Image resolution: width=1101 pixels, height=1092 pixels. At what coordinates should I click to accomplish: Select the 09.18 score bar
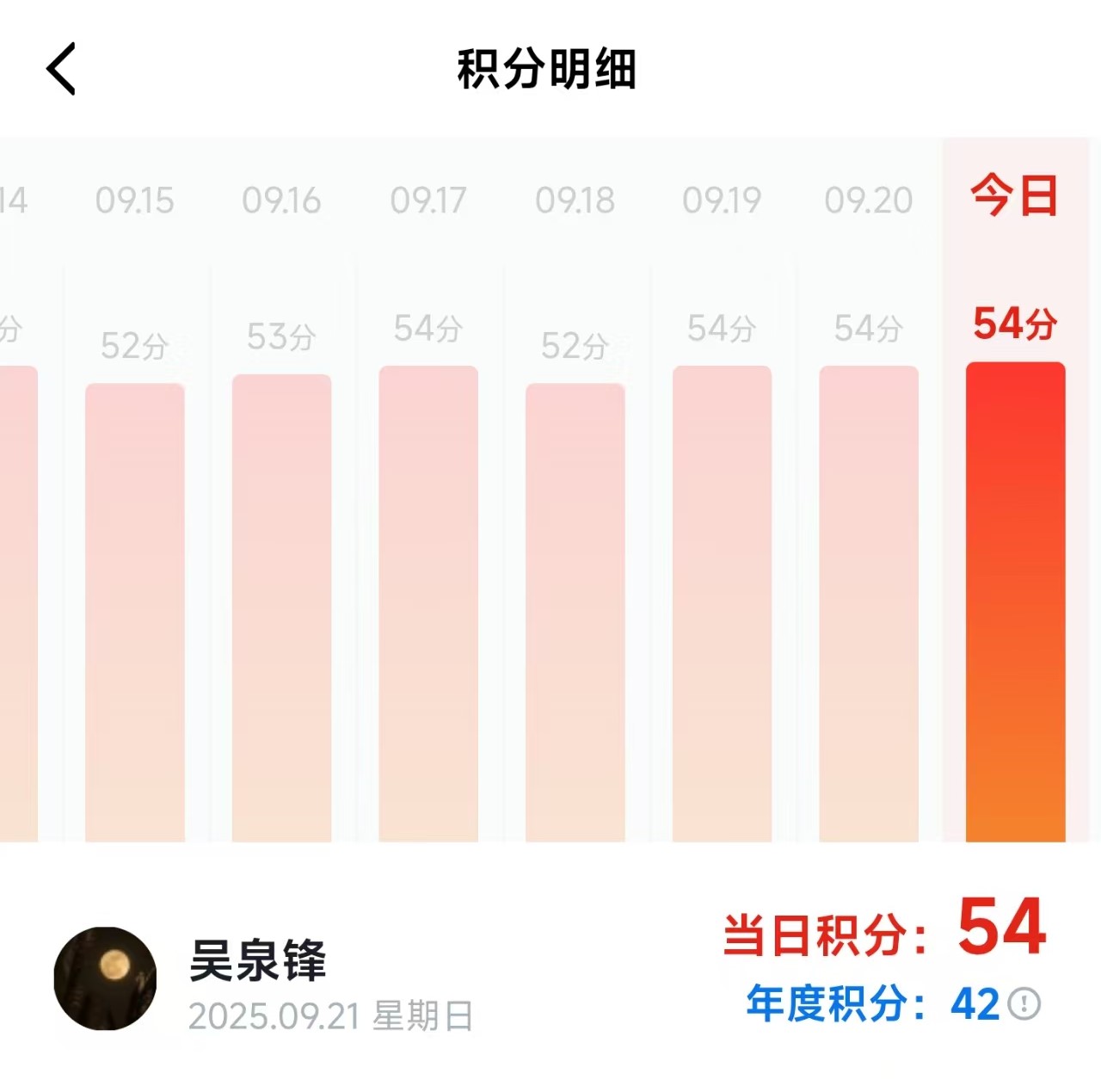pyautogui.click(x=575, y=611)
